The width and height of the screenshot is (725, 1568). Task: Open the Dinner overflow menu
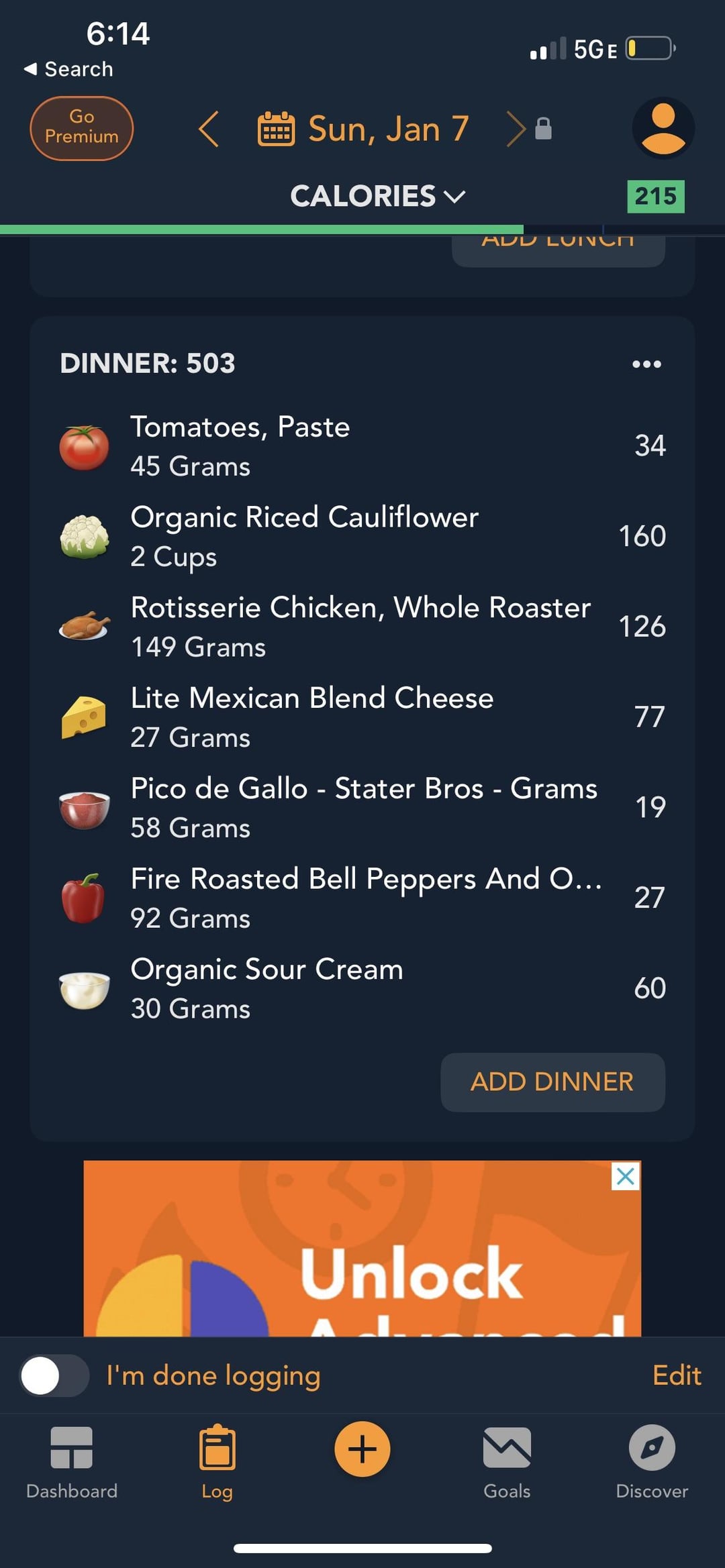(646, 364)
